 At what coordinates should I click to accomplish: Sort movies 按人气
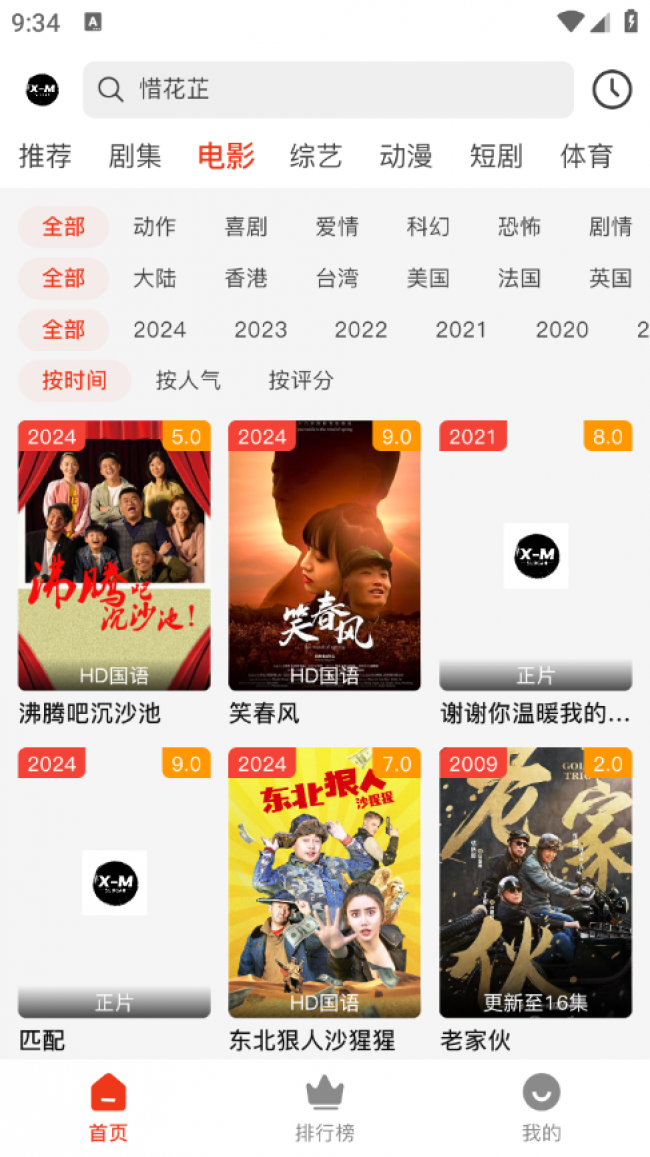pyautogui.click(x=188, y=381)
